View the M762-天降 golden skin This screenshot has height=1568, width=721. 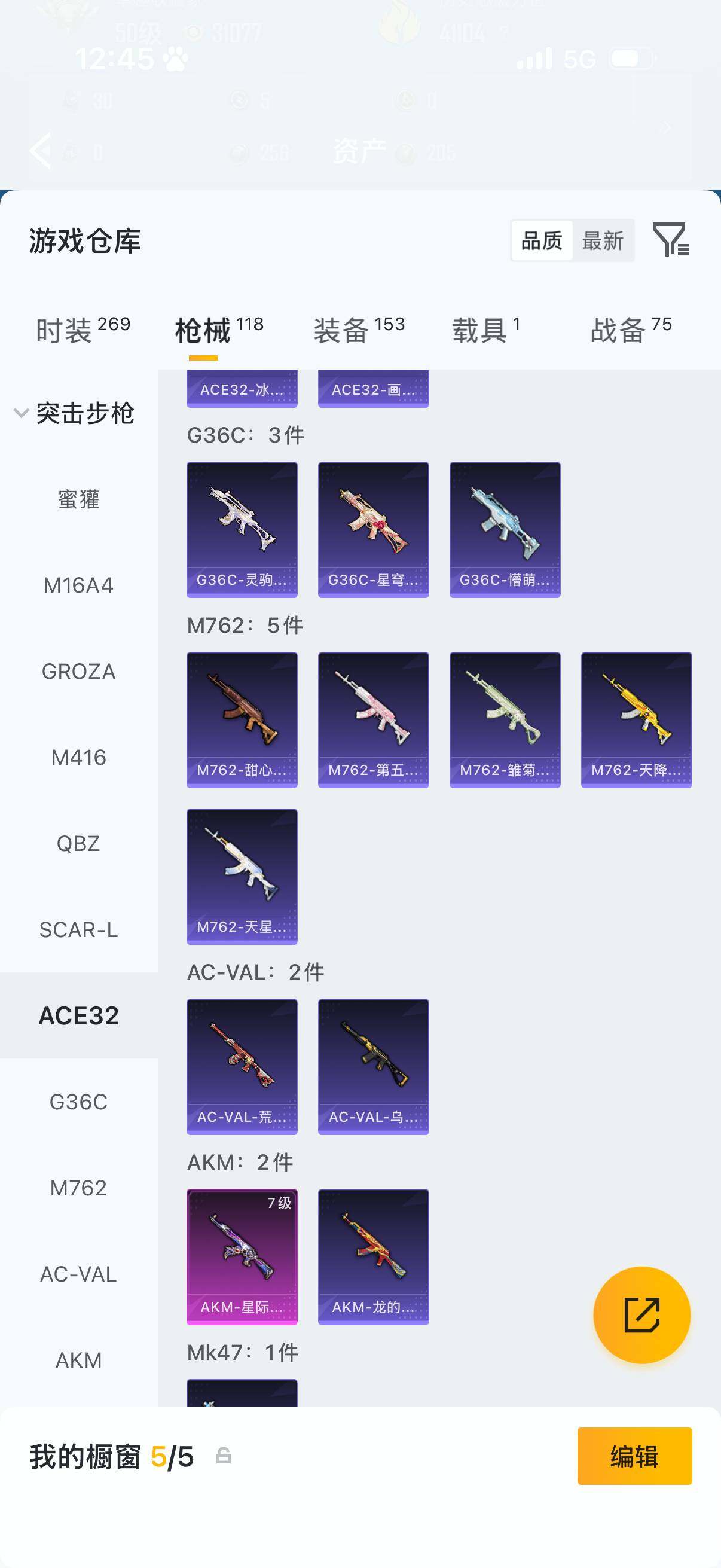[636, 719]
